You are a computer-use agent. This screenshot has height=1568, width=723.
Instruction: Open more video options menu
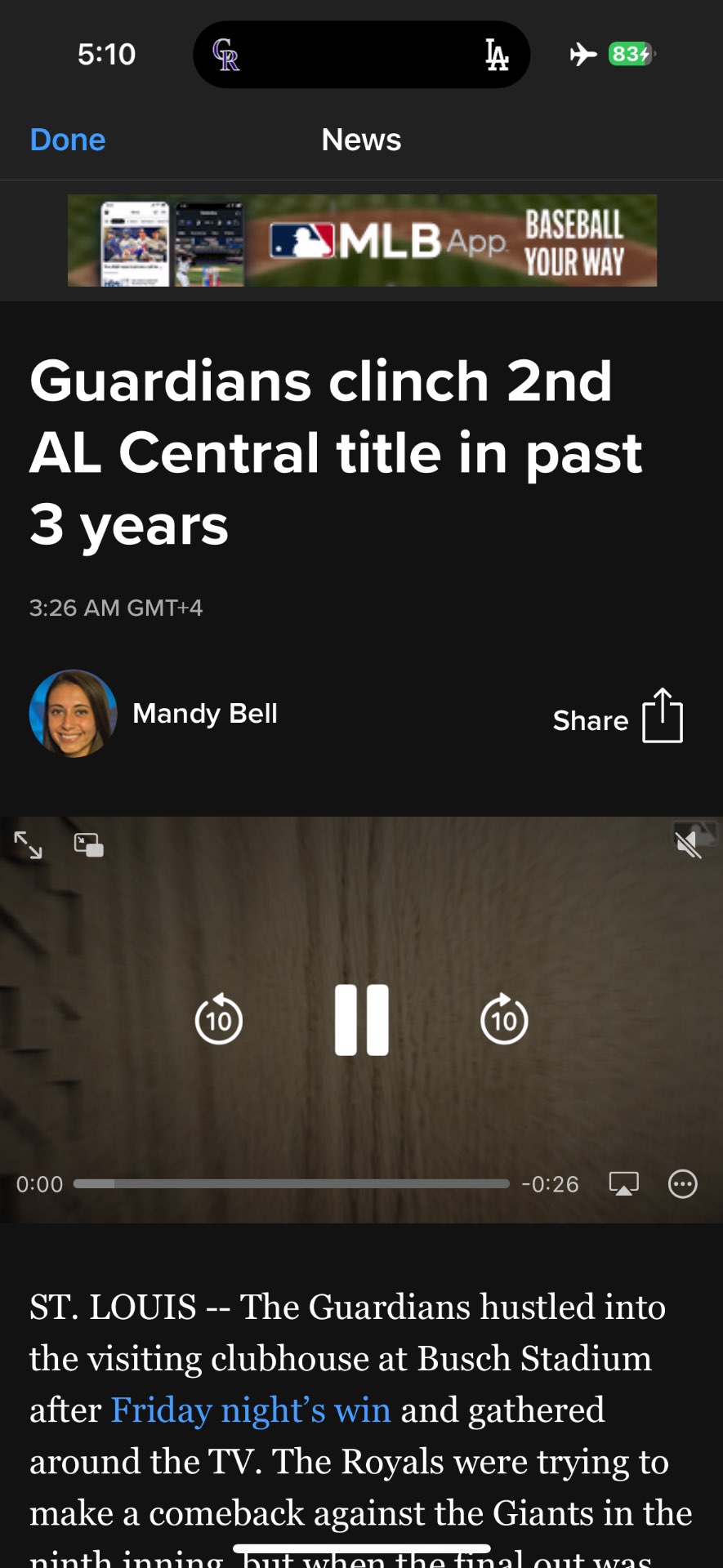(682, 1183)
